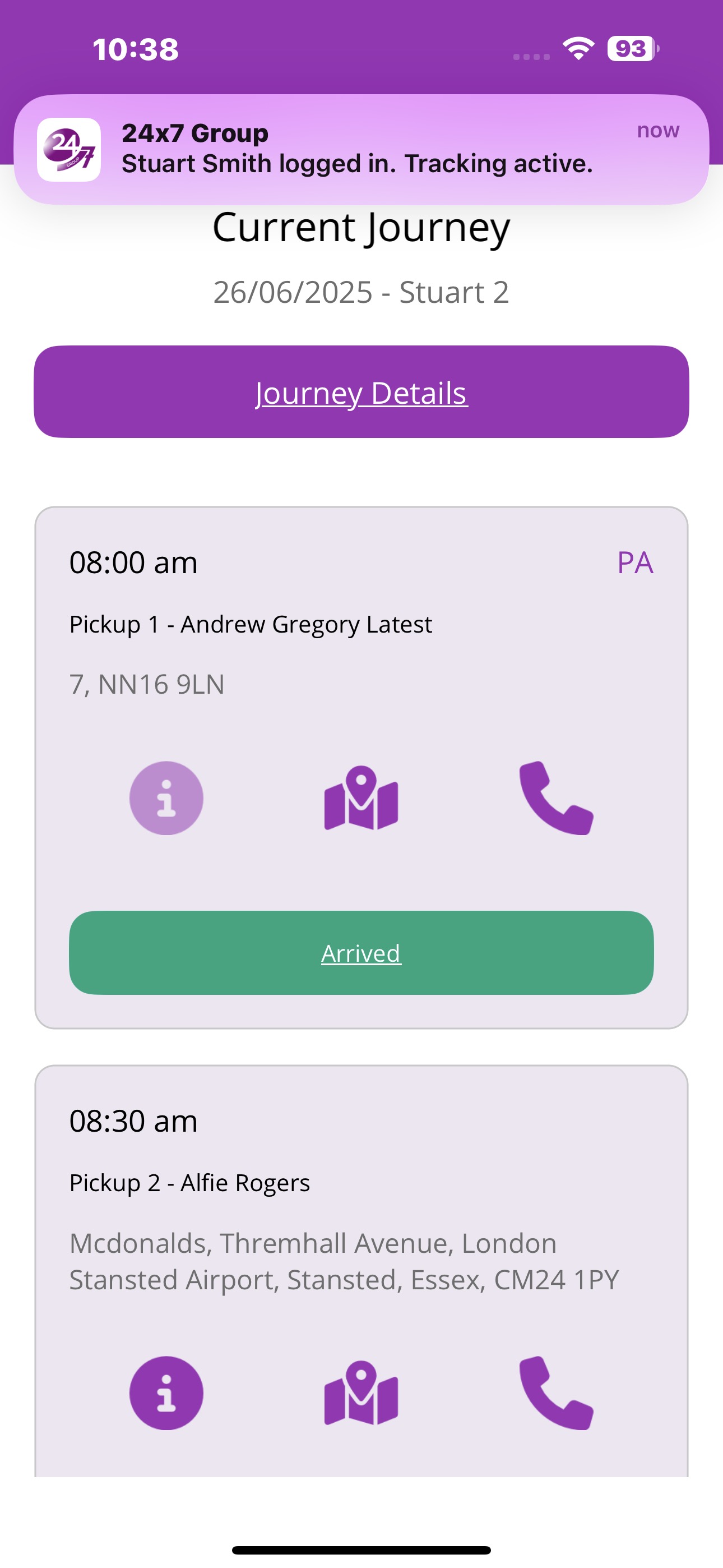
Task: Call Pickup 2 Alfie Rogers
Action: pyautogui.click(x=555, y=1392)
